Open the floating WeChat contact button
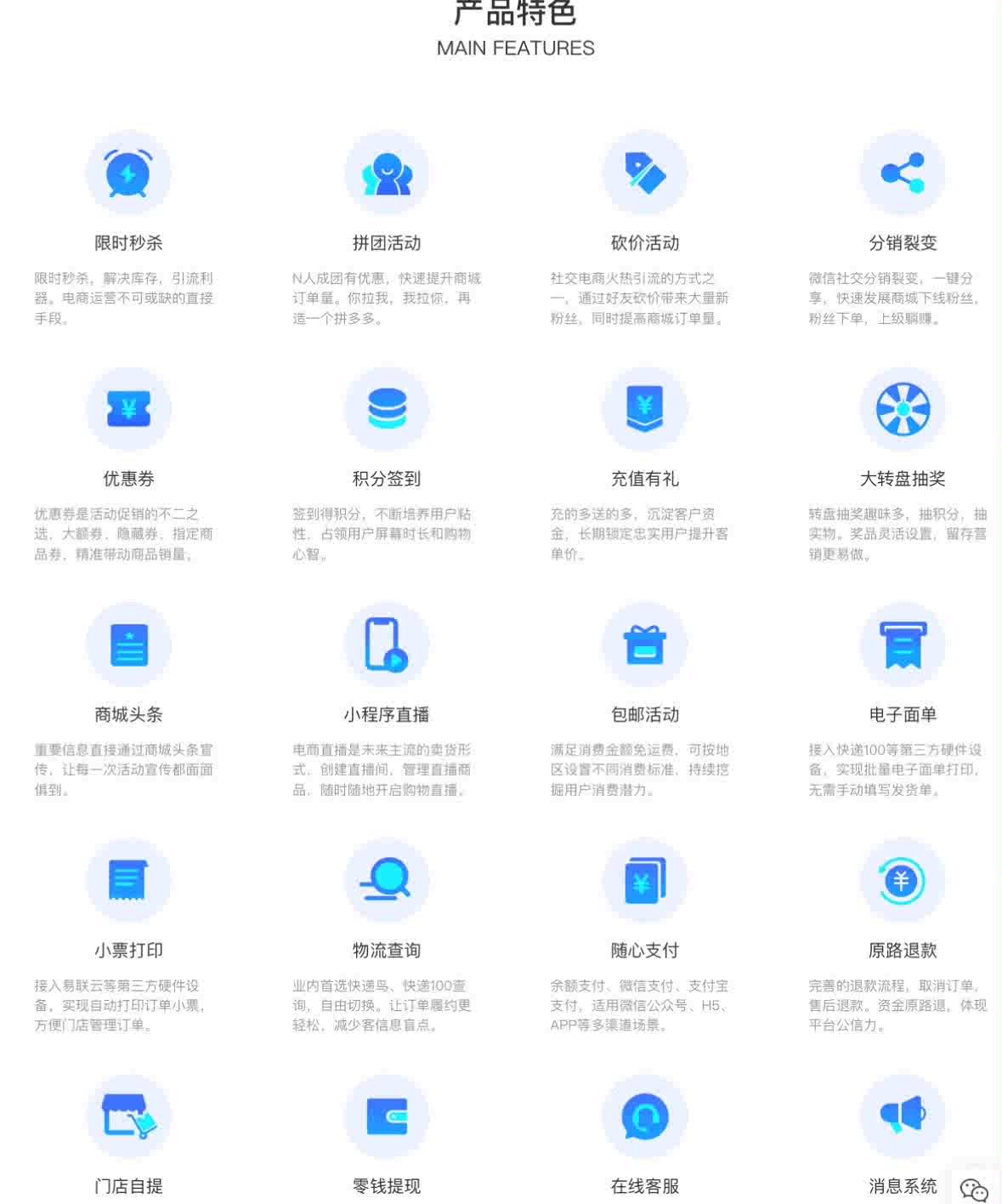This screenshot has width=1002, height=1204. 974,1190
